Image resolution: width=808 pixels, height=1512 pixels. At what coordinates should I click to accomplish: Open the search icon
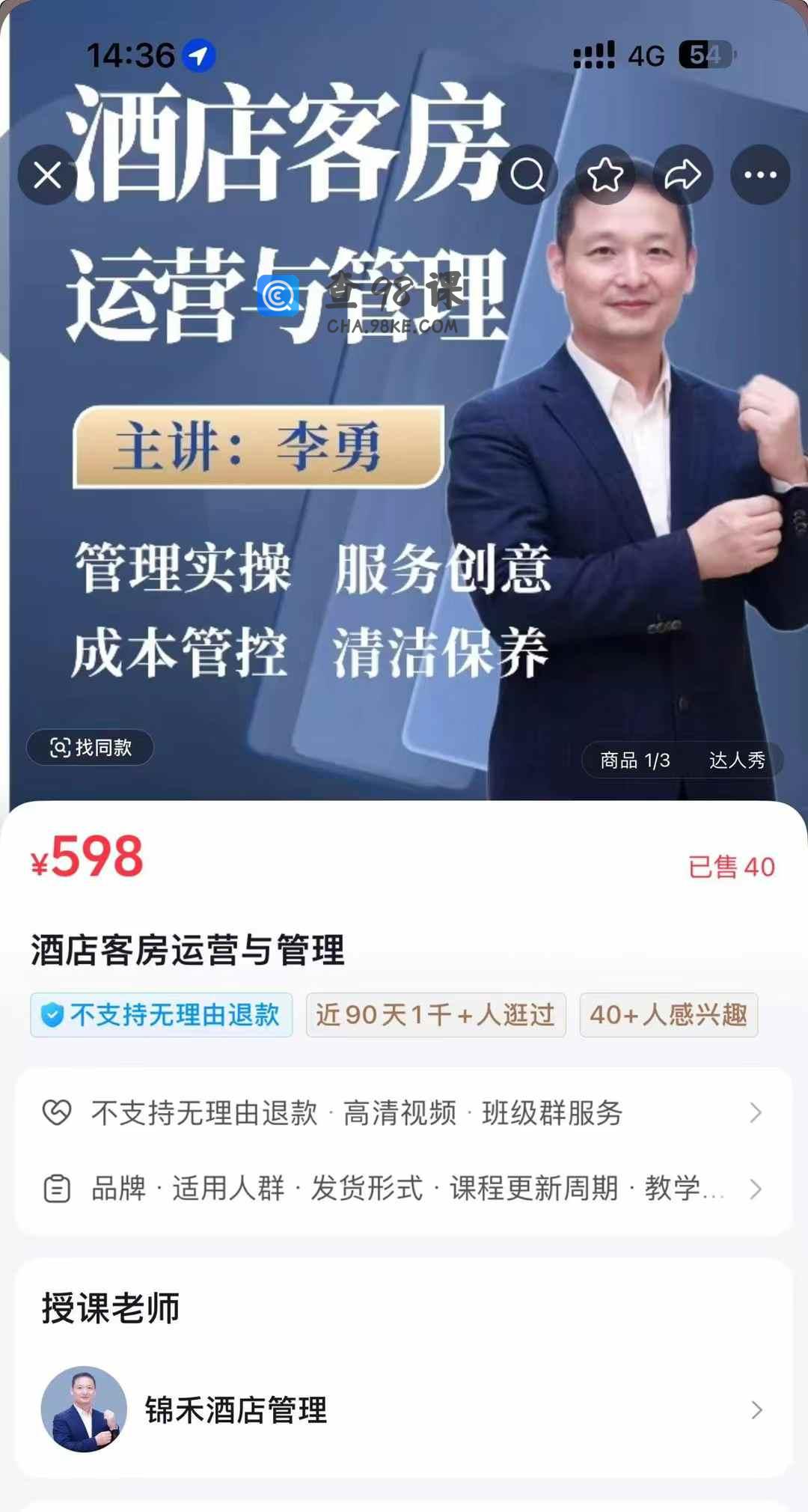(x=527, y=176)
